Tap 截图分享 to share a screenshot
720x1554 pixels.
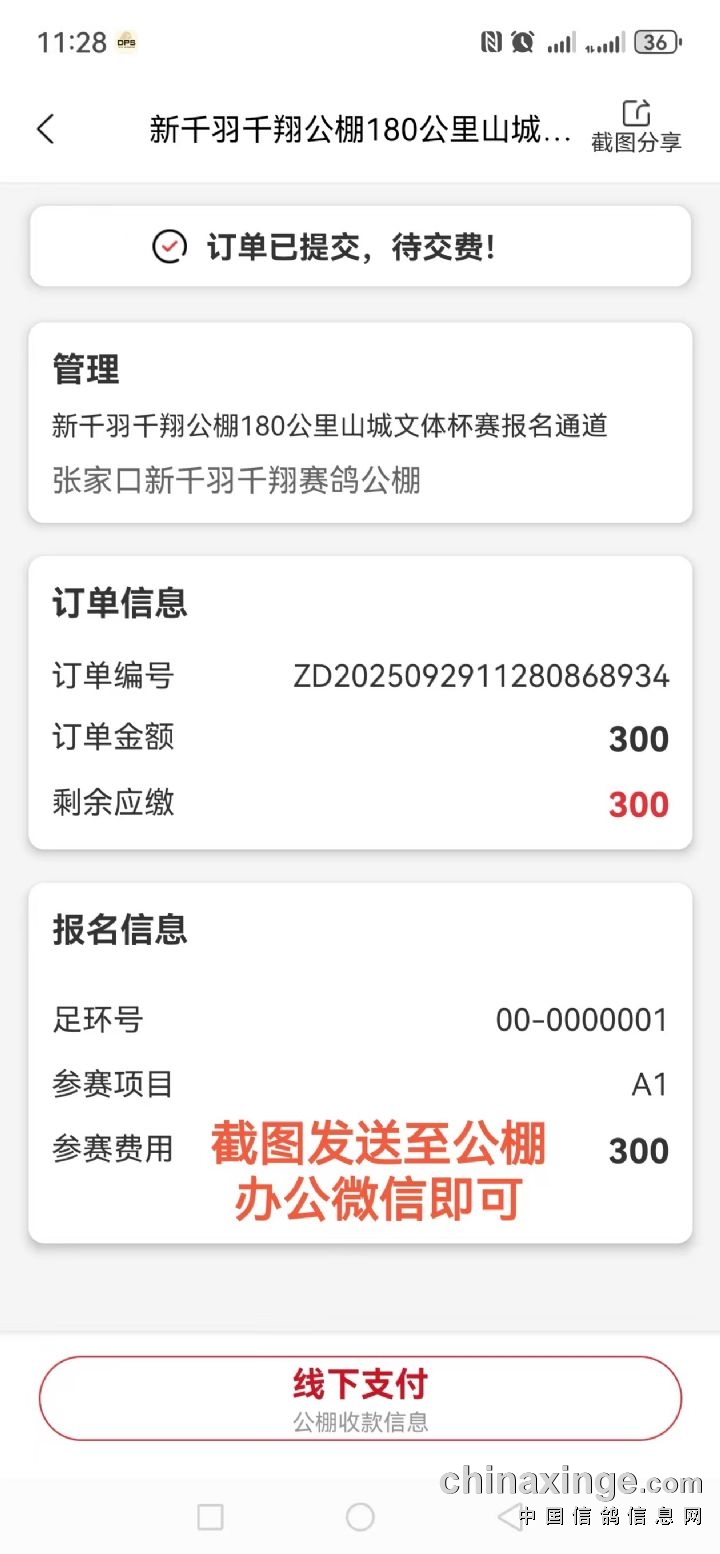[x=636, y=127]
